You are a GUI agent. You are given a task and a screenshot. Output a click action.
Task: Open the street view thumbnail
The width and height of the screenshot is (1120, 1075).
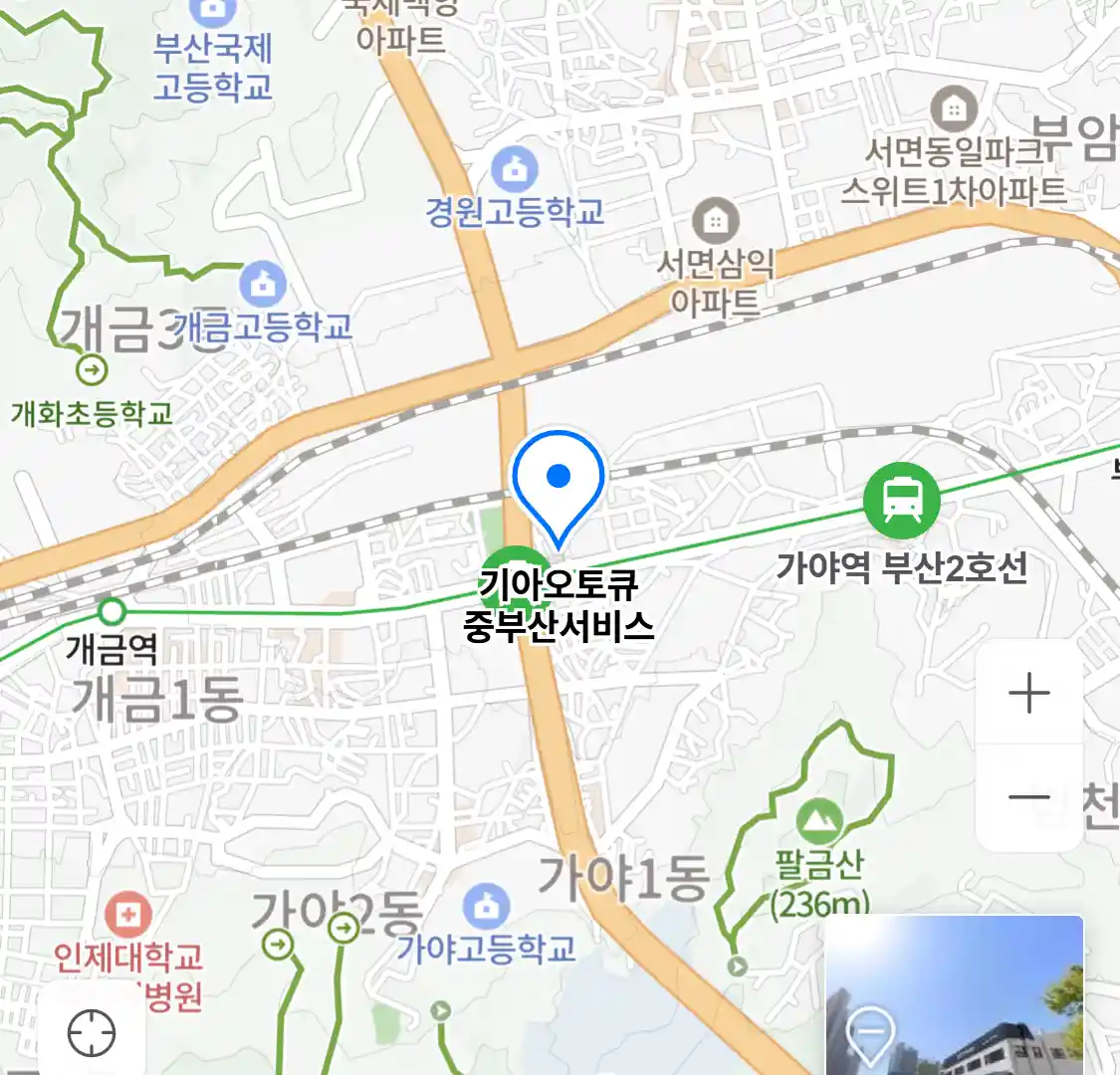coord(954,995)
